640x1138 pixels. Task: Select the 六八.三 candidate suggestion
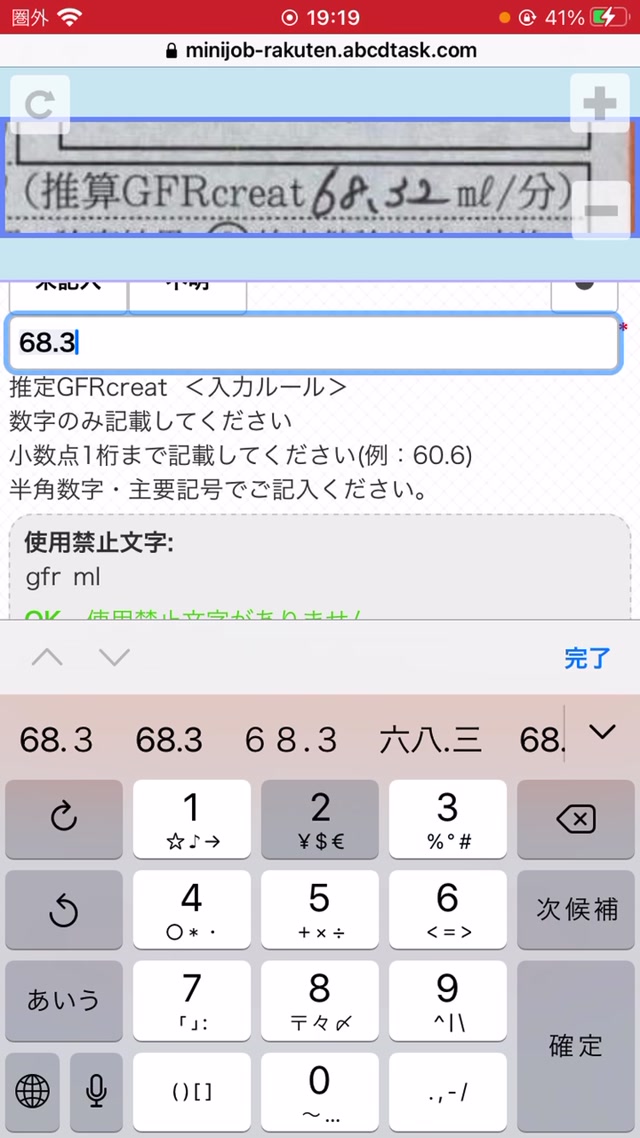[430, 740]
